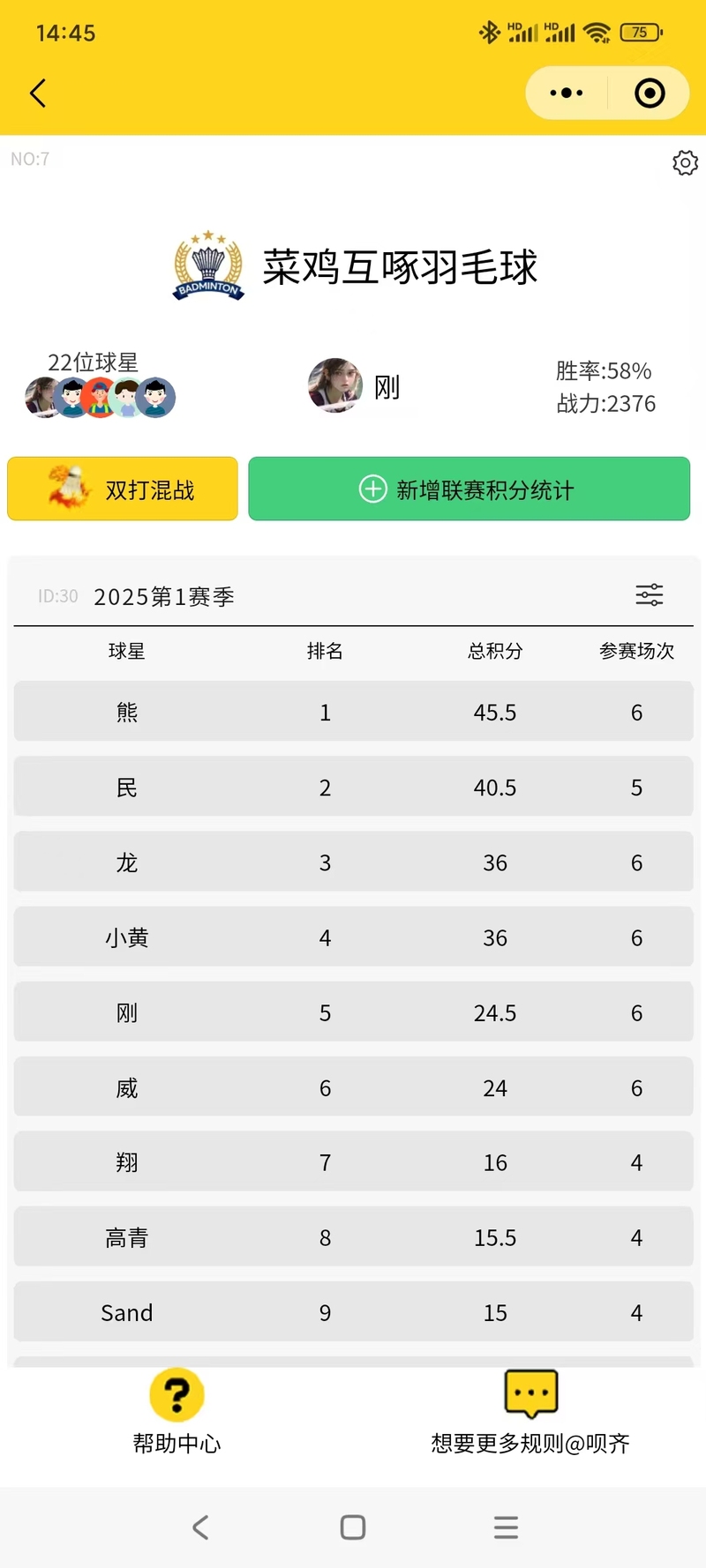View 小黄's ranking details

click(353, 937)
